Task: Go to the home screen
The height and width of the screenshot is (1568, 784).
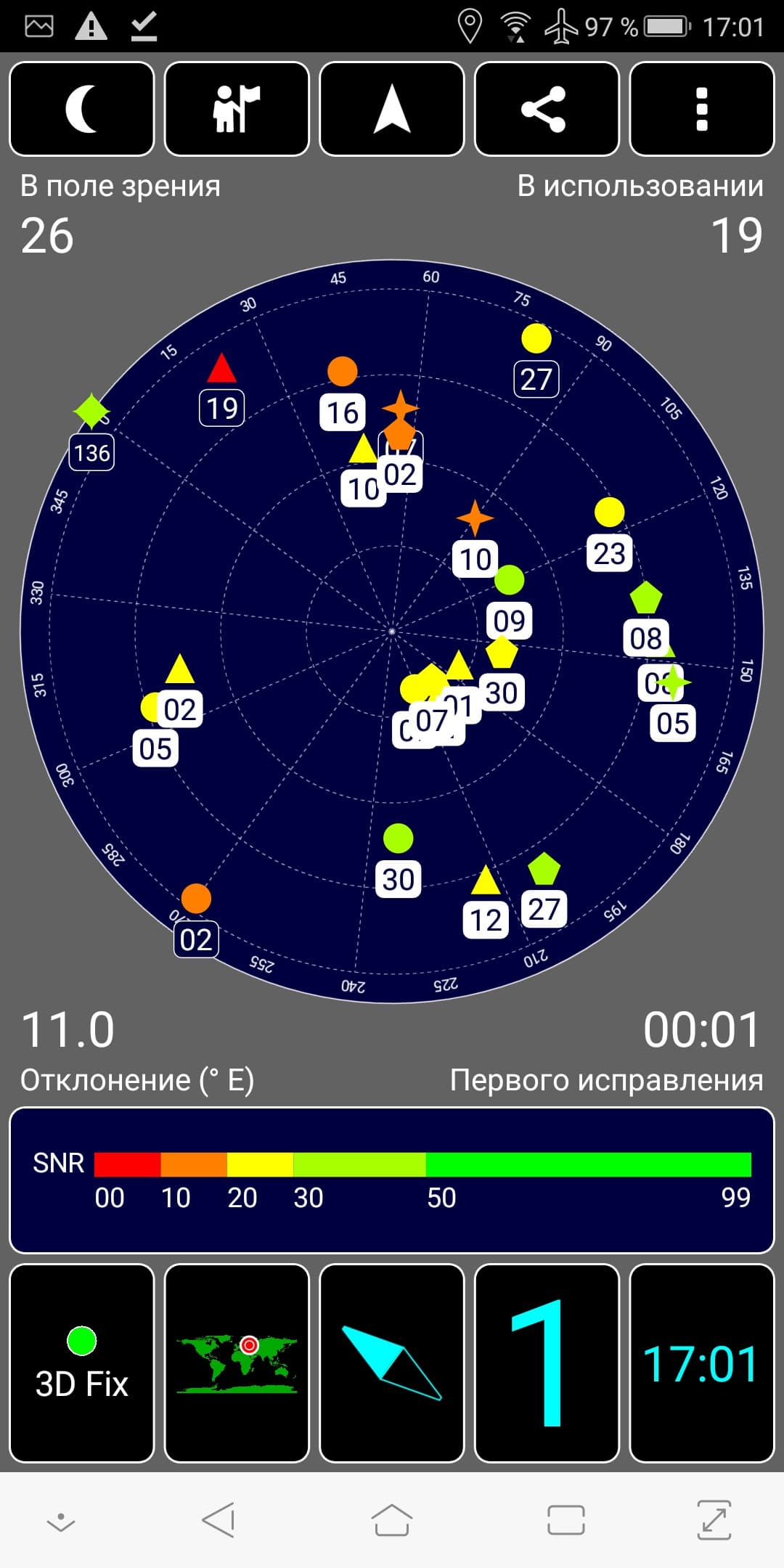Action: tap(392, 1519)
